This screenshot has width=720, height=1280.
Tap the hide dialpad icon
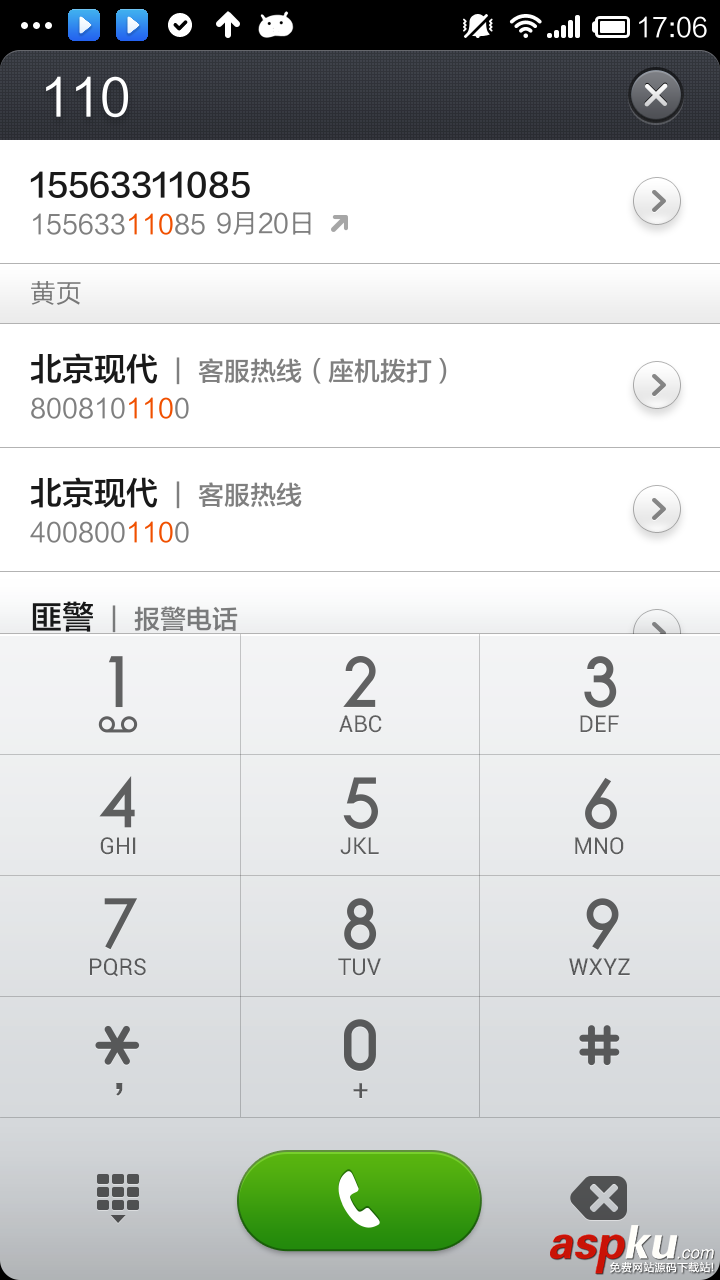pos(118,1199)
